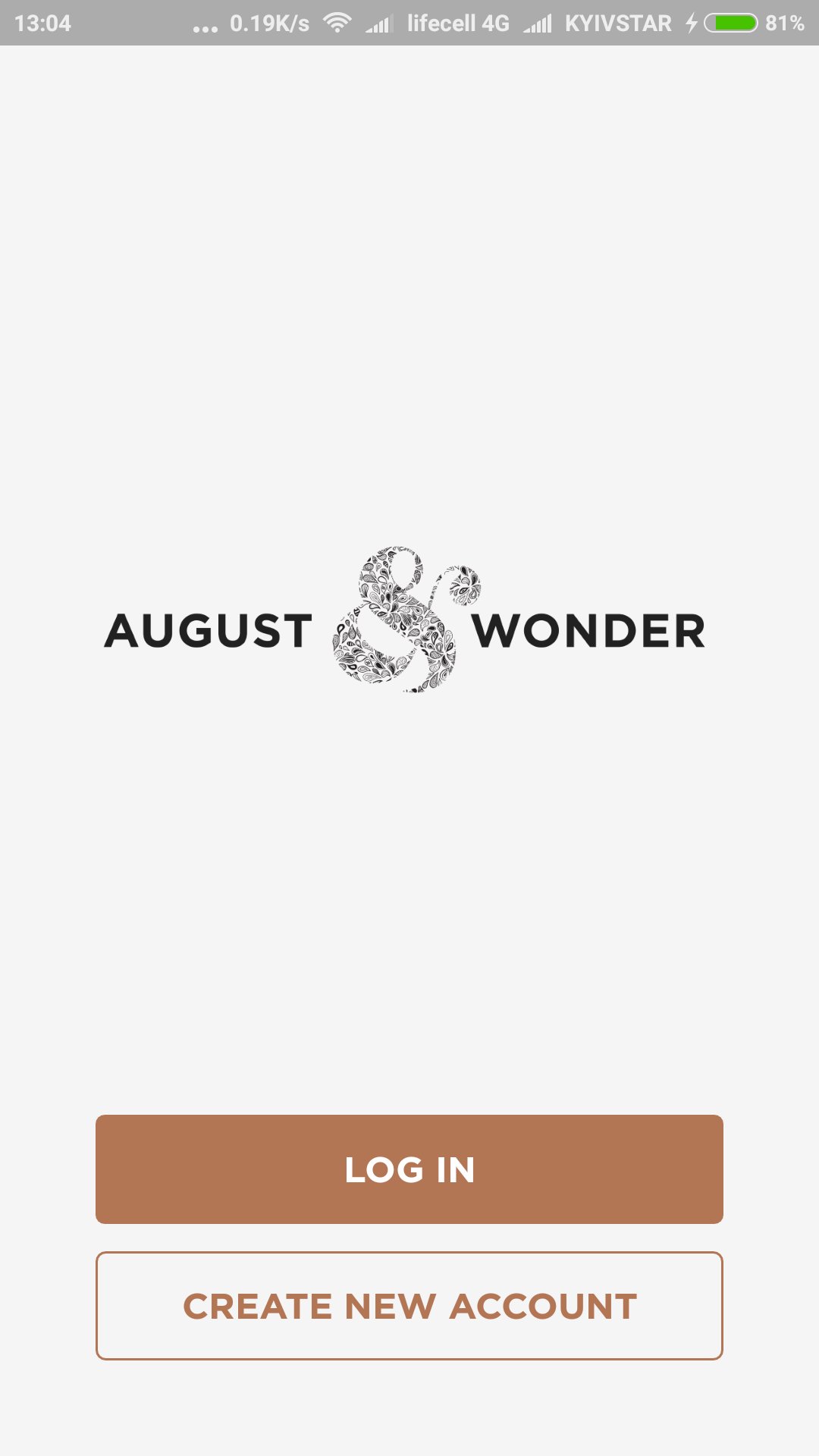Tap the empty area below the logo
The height and width of the screenshot is (1456, 819).
pos(409,910)
